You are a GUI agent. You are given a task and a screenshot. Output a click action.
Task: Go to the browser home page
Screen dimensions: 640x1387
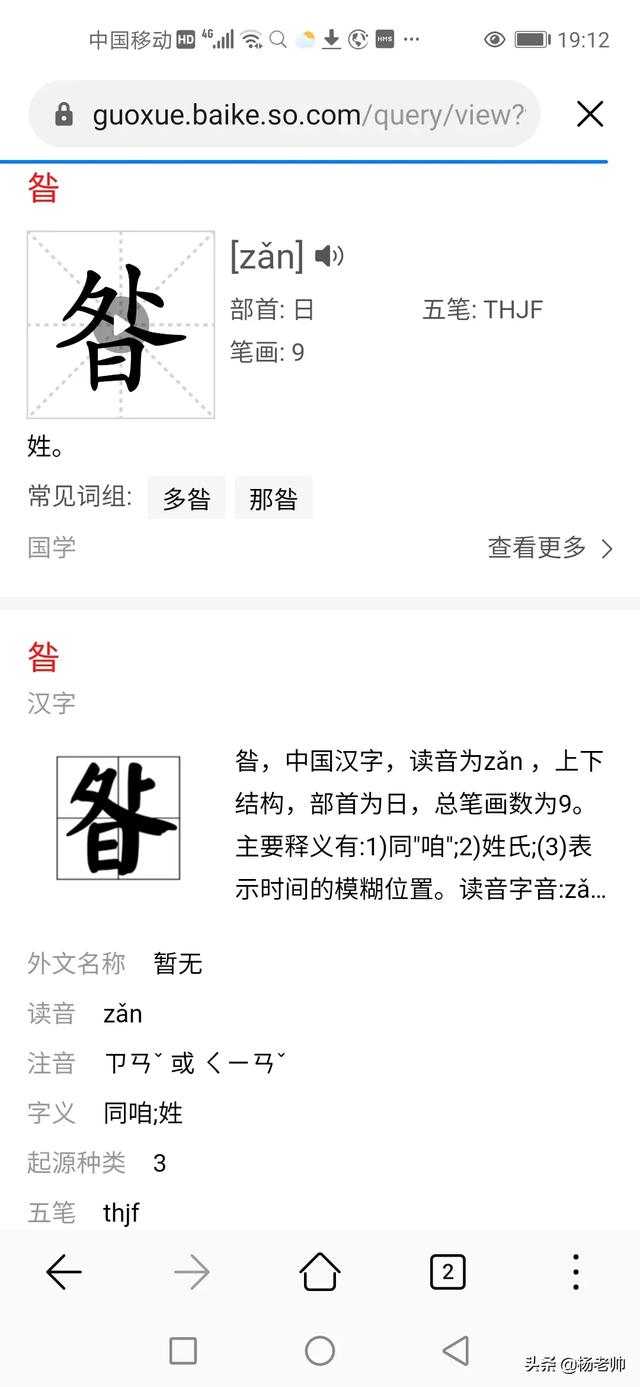point(320,1273)
